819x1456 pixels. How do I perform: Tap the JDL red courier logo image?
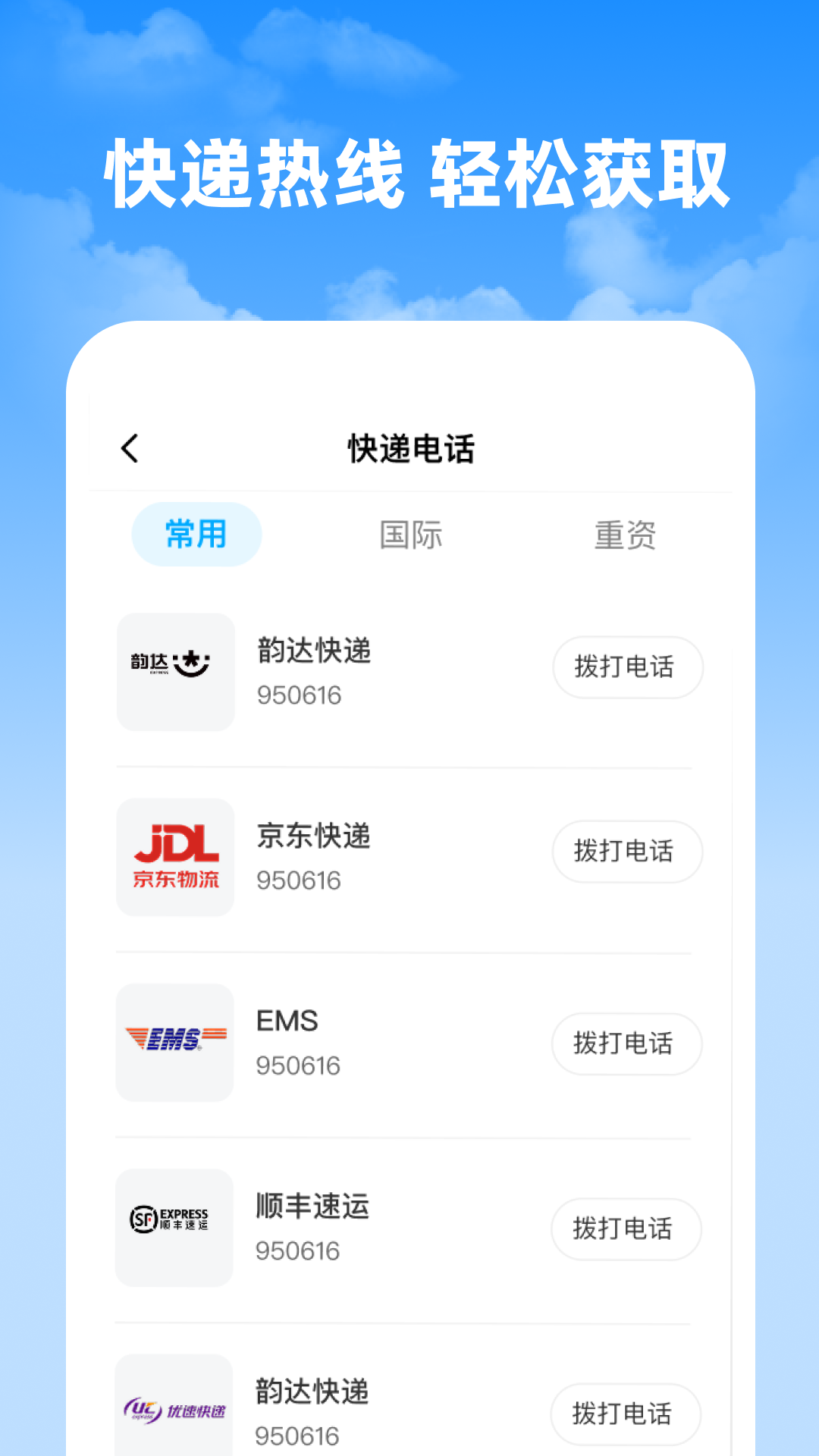174,857
